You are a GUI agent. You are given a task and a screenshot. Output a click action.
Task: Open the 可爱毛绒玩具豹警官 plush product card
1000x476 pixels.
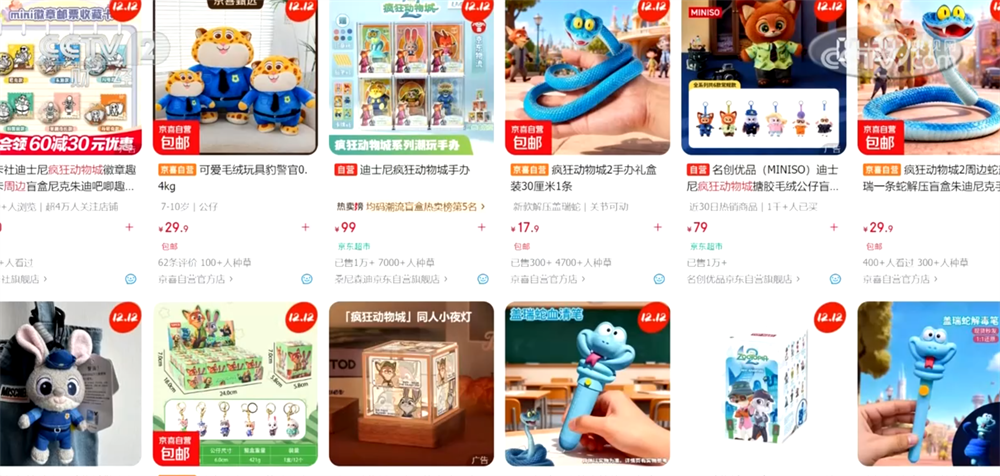pos(234,75)
